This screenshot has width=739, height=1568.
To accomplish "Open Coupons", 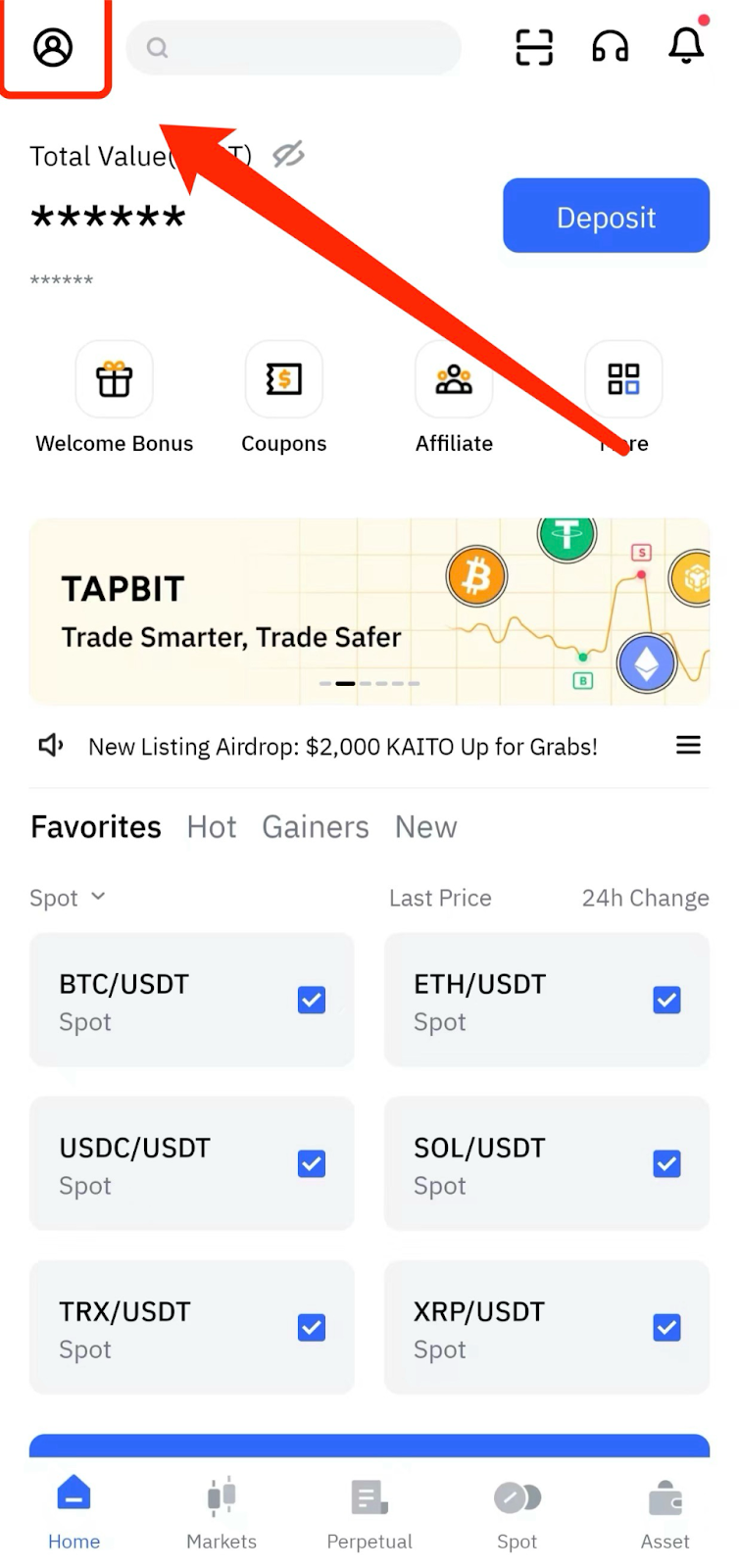I will (283, 380).
